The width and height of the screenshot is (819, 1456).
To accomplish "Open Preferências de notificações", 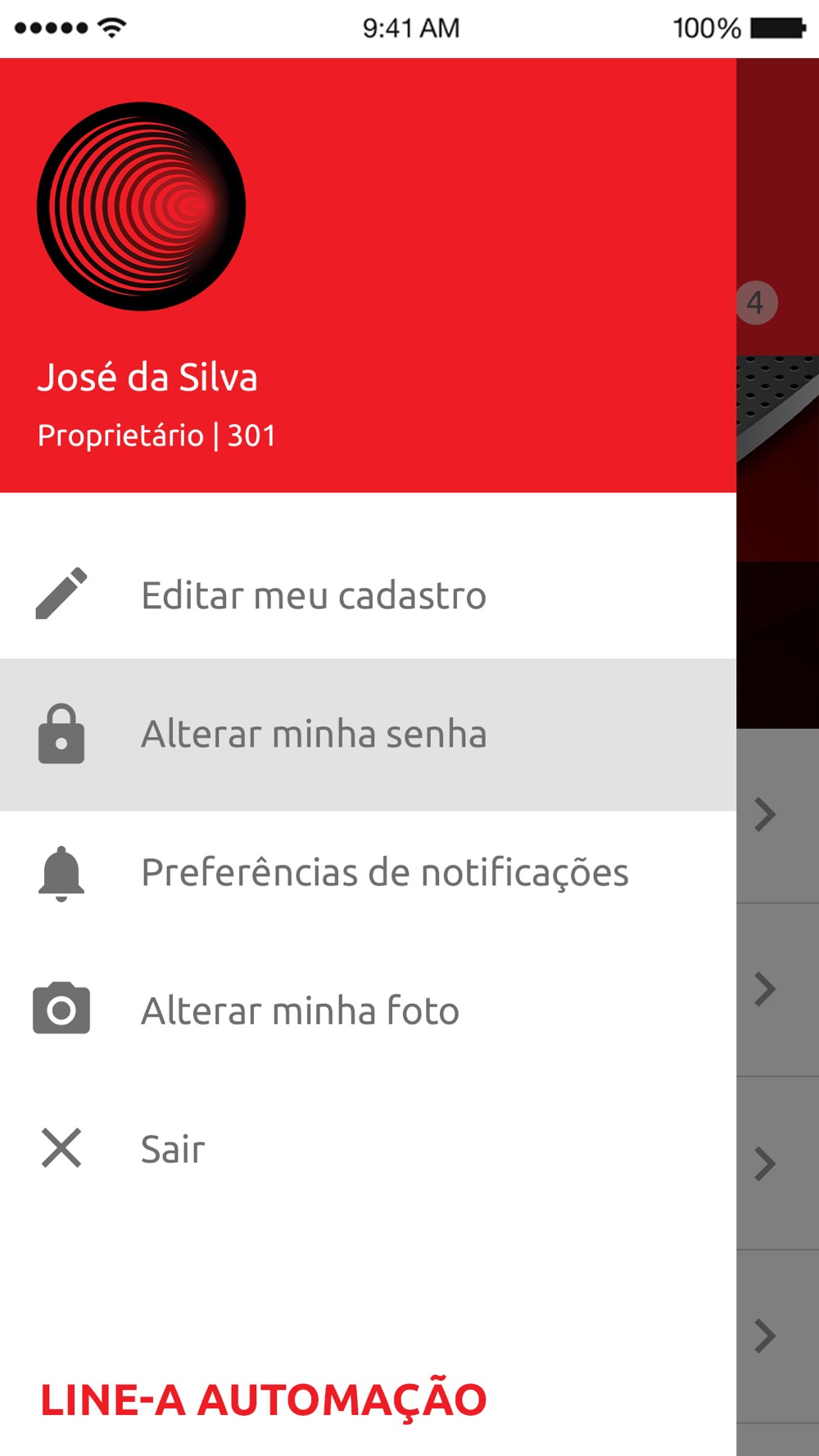I will (385, 873).
